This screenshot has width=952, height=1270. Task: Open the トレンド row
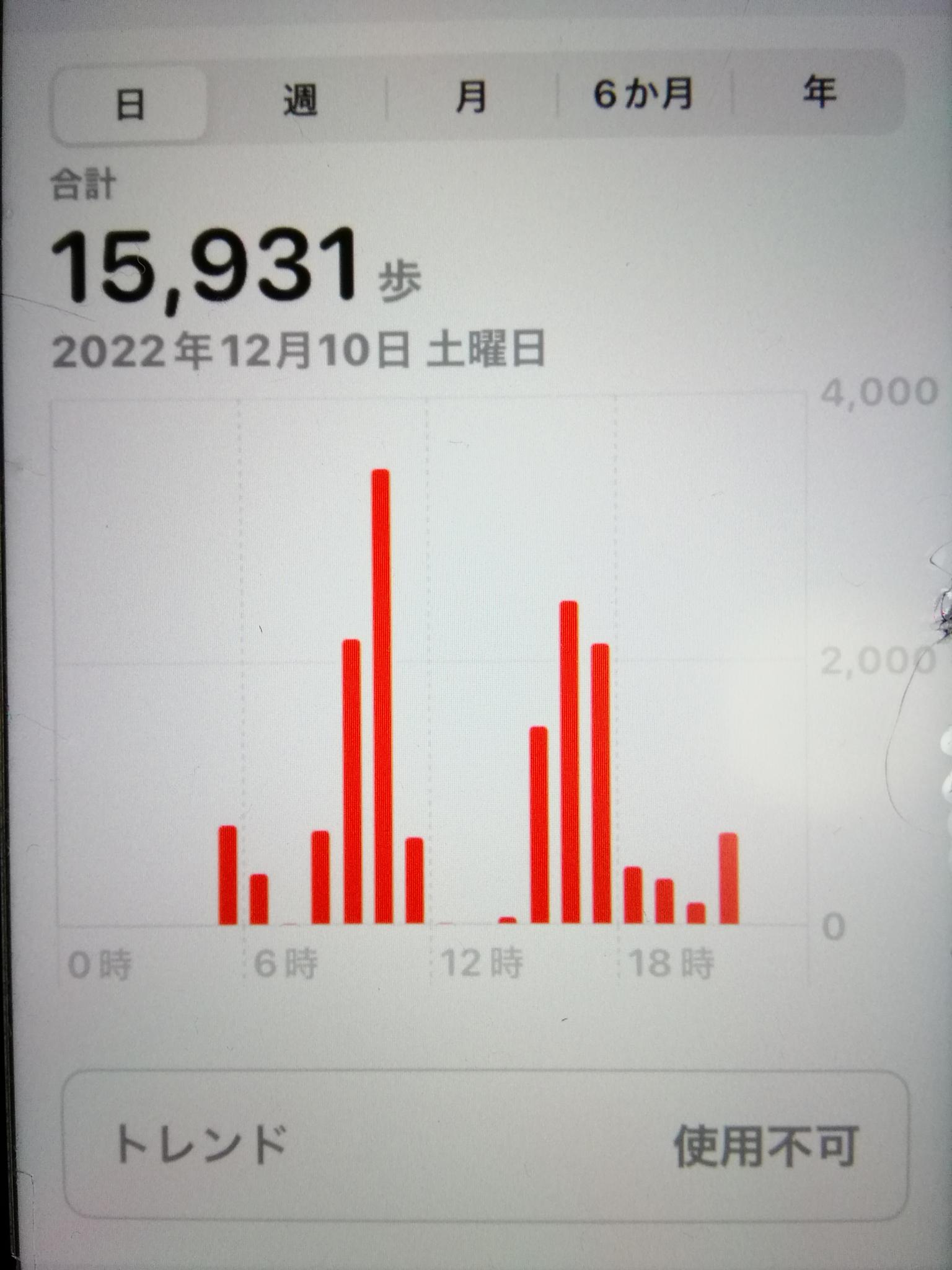click(x=485, y=1144)
